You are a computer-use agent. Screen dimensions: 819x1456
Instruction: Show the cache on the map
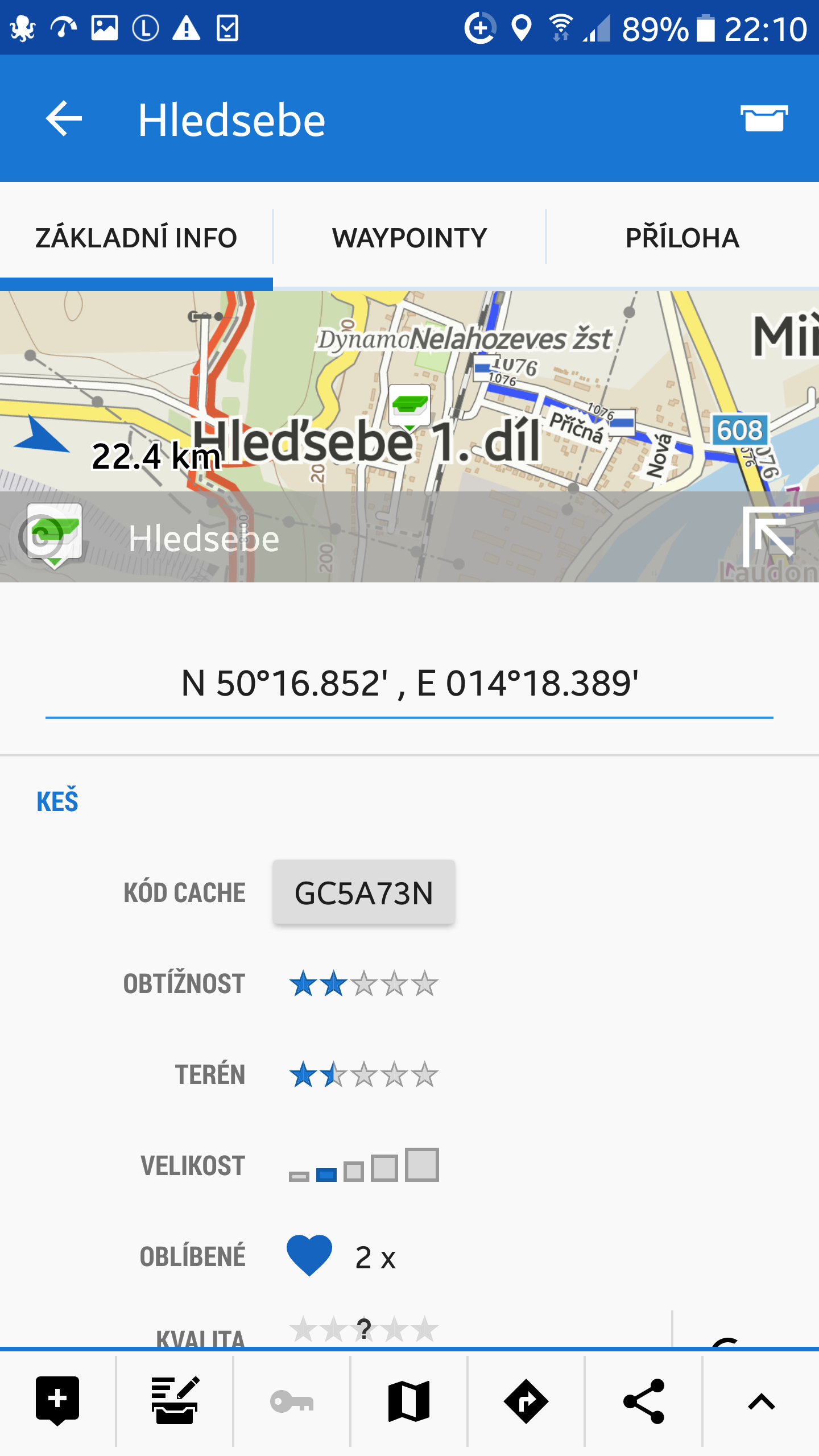click(x=409, y=1400)
